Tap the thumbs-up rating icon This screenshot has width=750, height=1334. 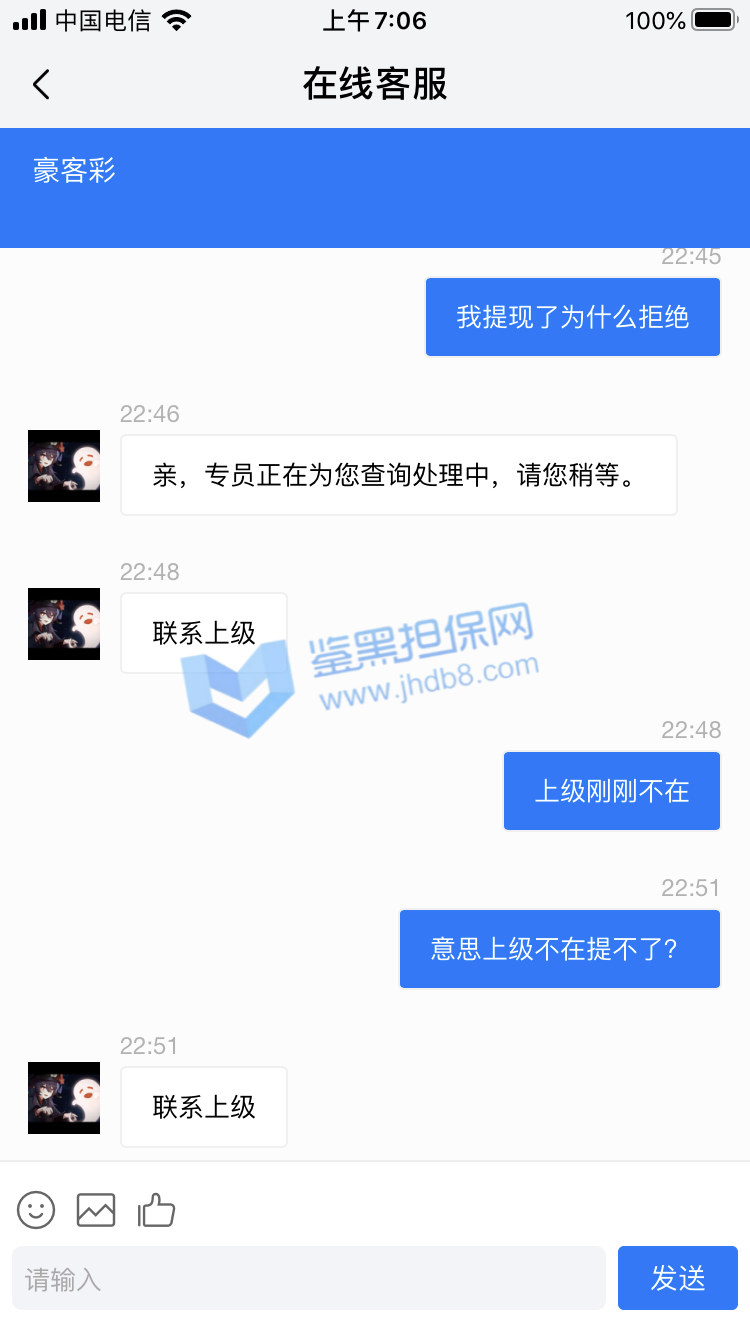point(157,1210)
